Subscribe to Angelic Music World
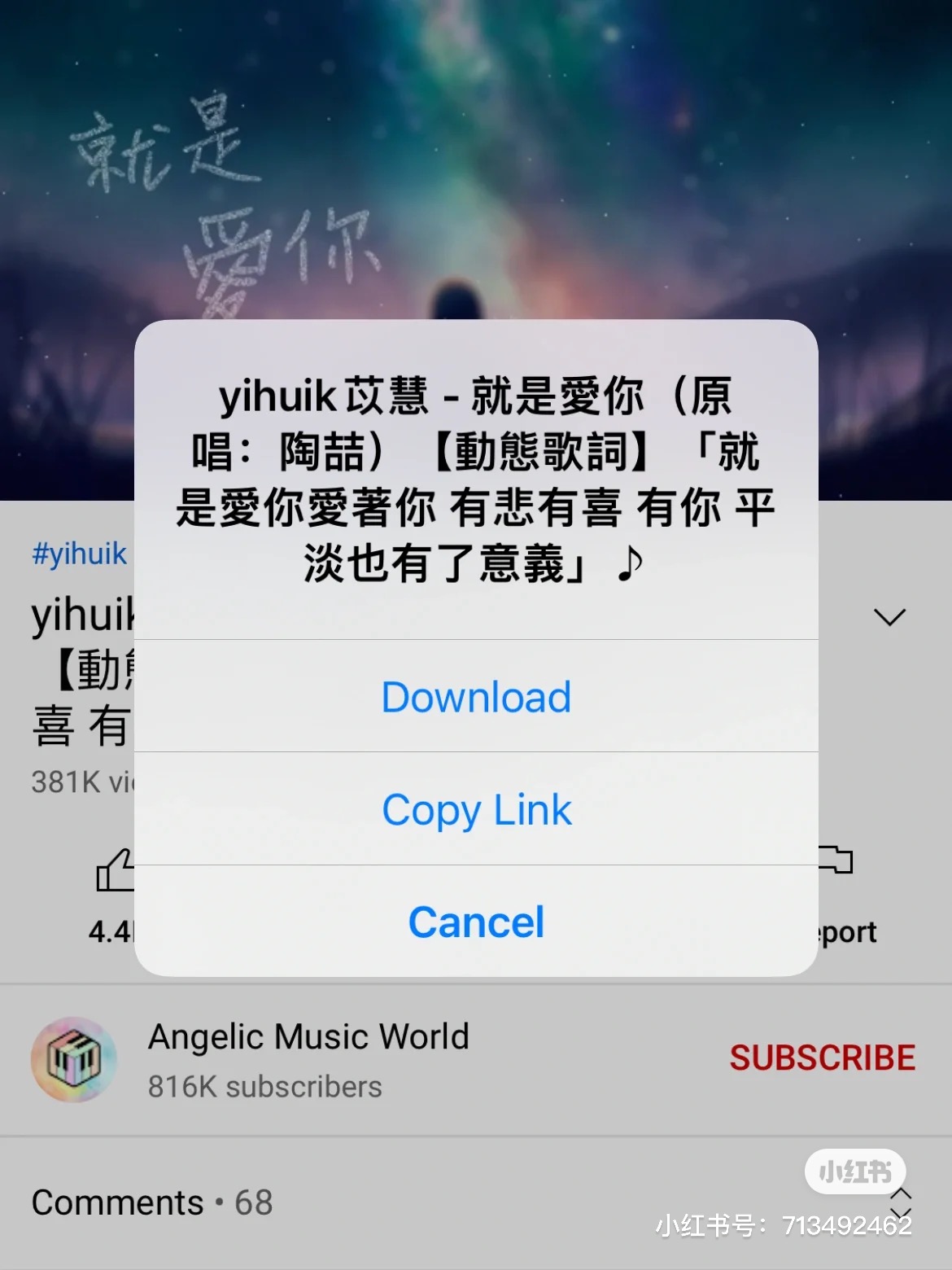Screen dimensions: 952x1270 [822, 1058]
